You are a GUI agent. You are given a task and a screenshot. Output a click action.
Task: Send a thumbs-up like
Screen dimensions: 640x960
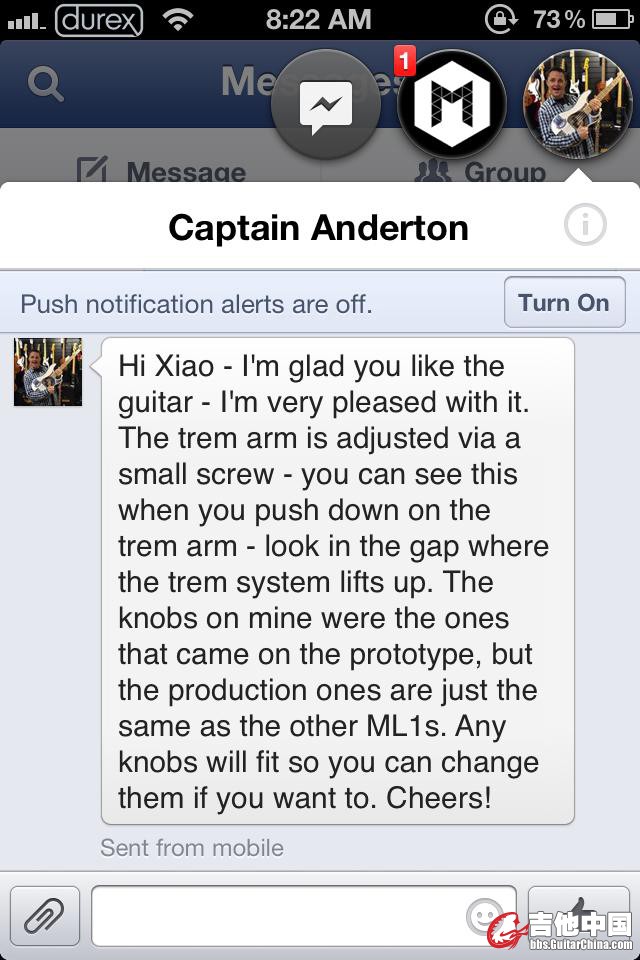[x=580, y=912]
